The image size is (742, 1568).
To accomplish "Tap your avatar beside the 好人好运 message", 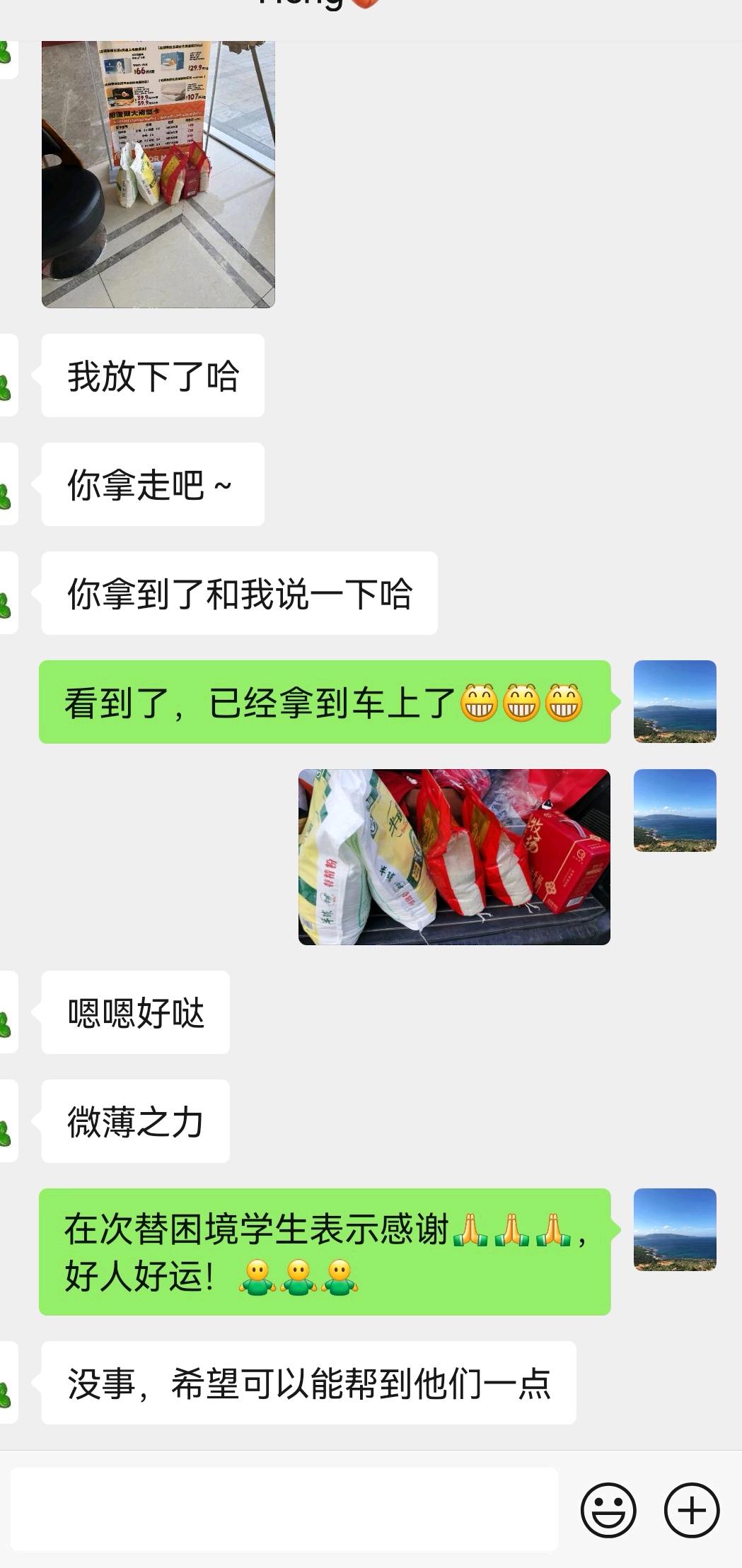I will (x=675, y=1229).
